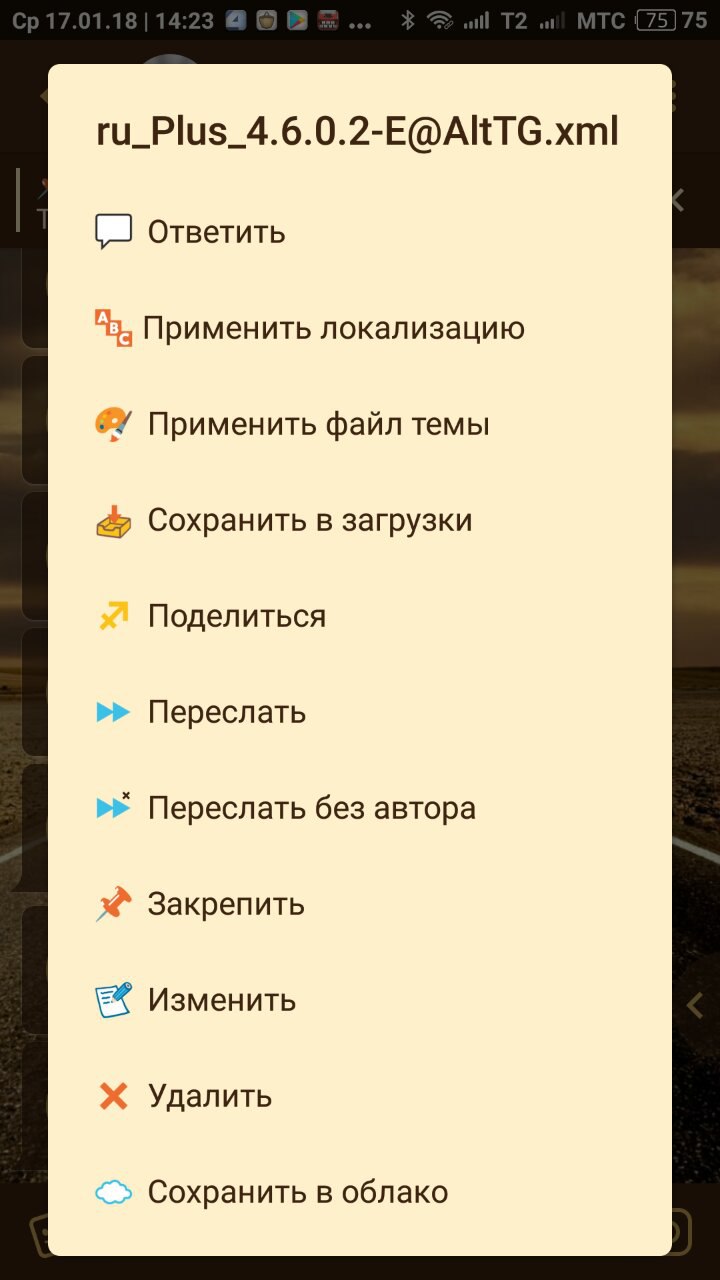Choose Изменить to edit message
The image size is (720, 1280).
pos(222,1000)
